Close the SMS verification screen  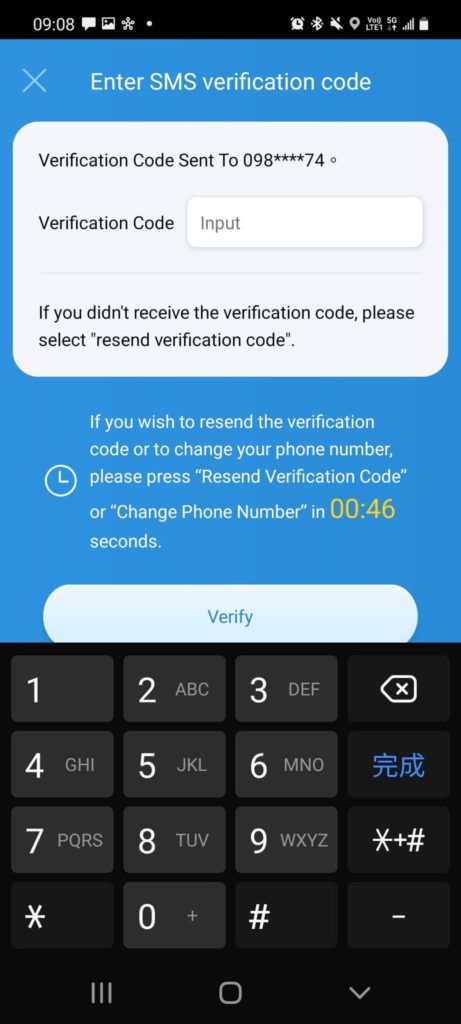34,81
